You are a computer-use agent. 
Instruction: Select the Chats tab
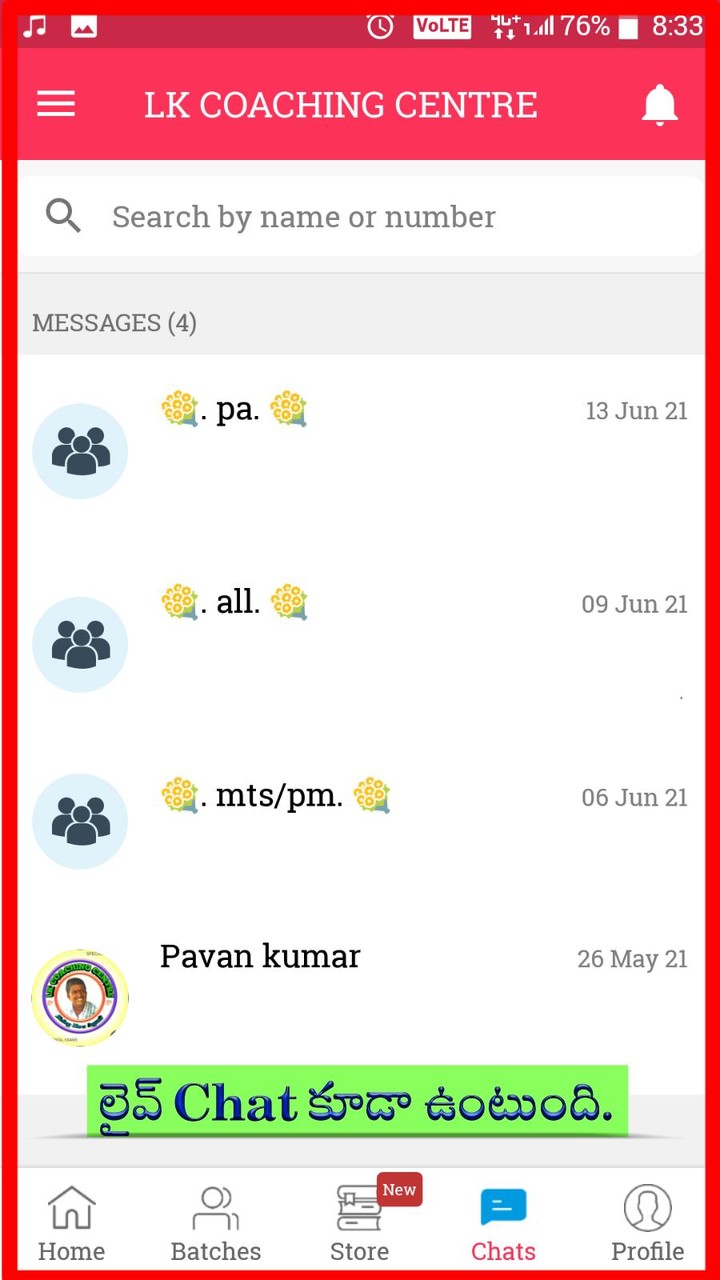tap(503, 1223)
